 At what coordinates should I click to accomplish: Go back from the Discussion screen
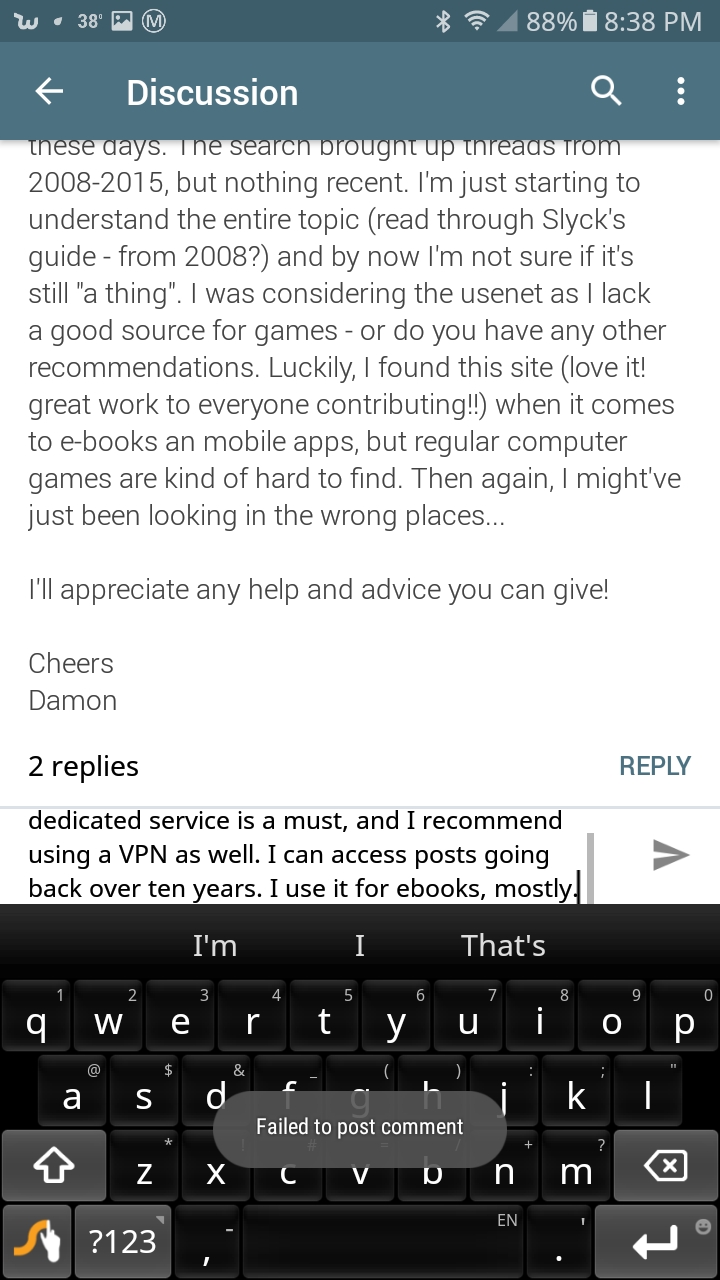tap(50, 93)
